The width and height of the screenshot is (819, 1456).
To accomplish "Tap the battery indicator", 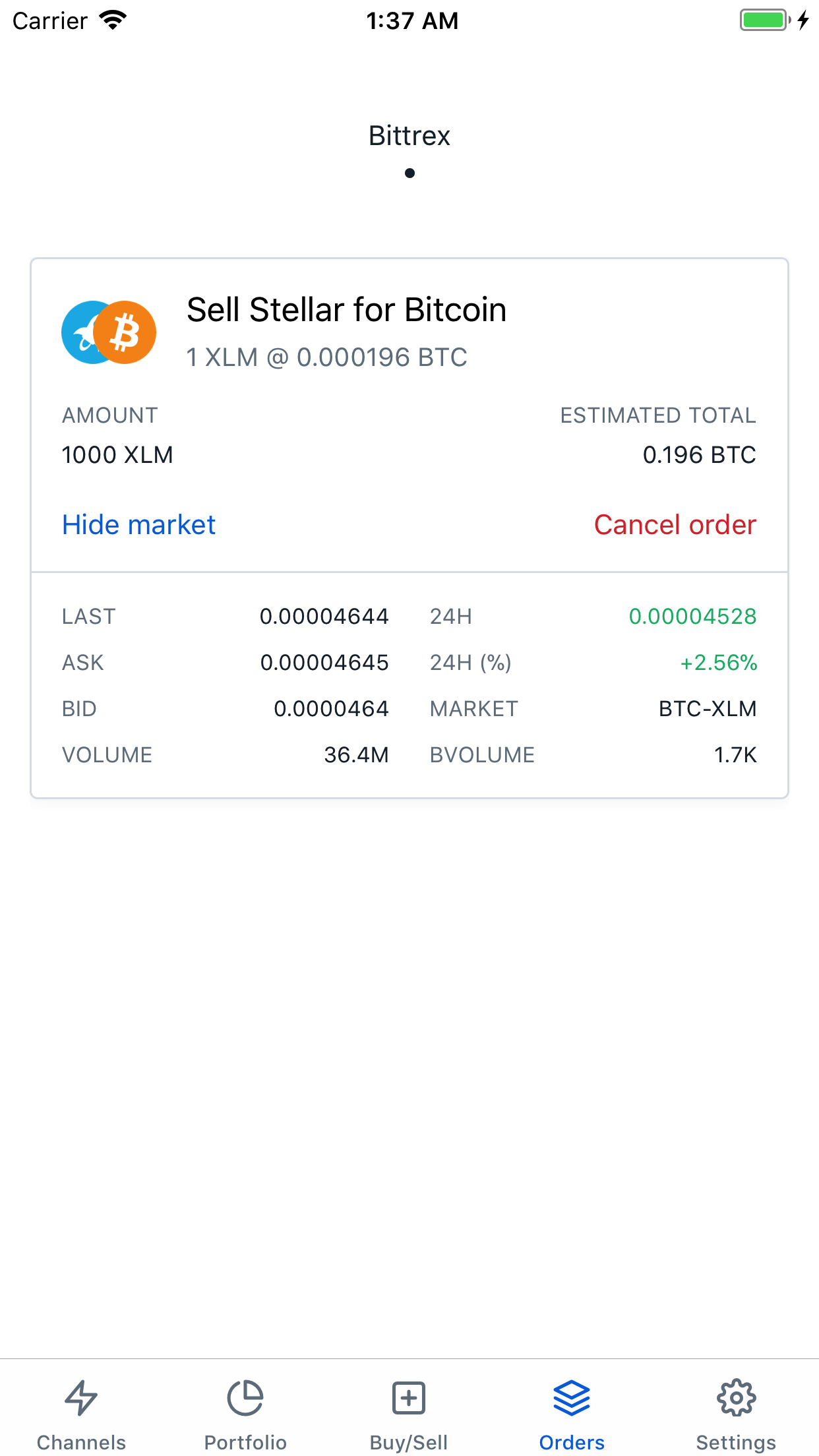I will [763, 20].
